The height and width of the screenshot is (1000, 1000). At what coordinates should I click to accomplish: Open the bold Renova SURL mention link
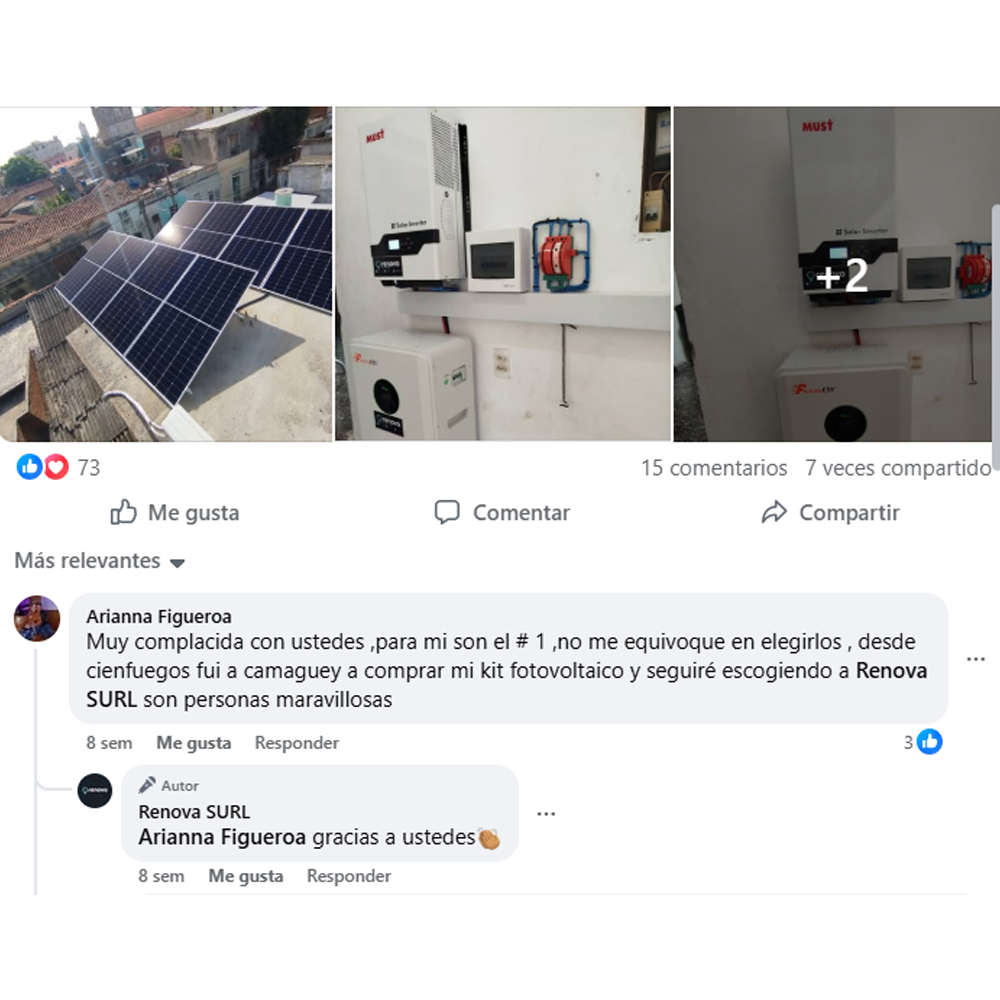891,671
